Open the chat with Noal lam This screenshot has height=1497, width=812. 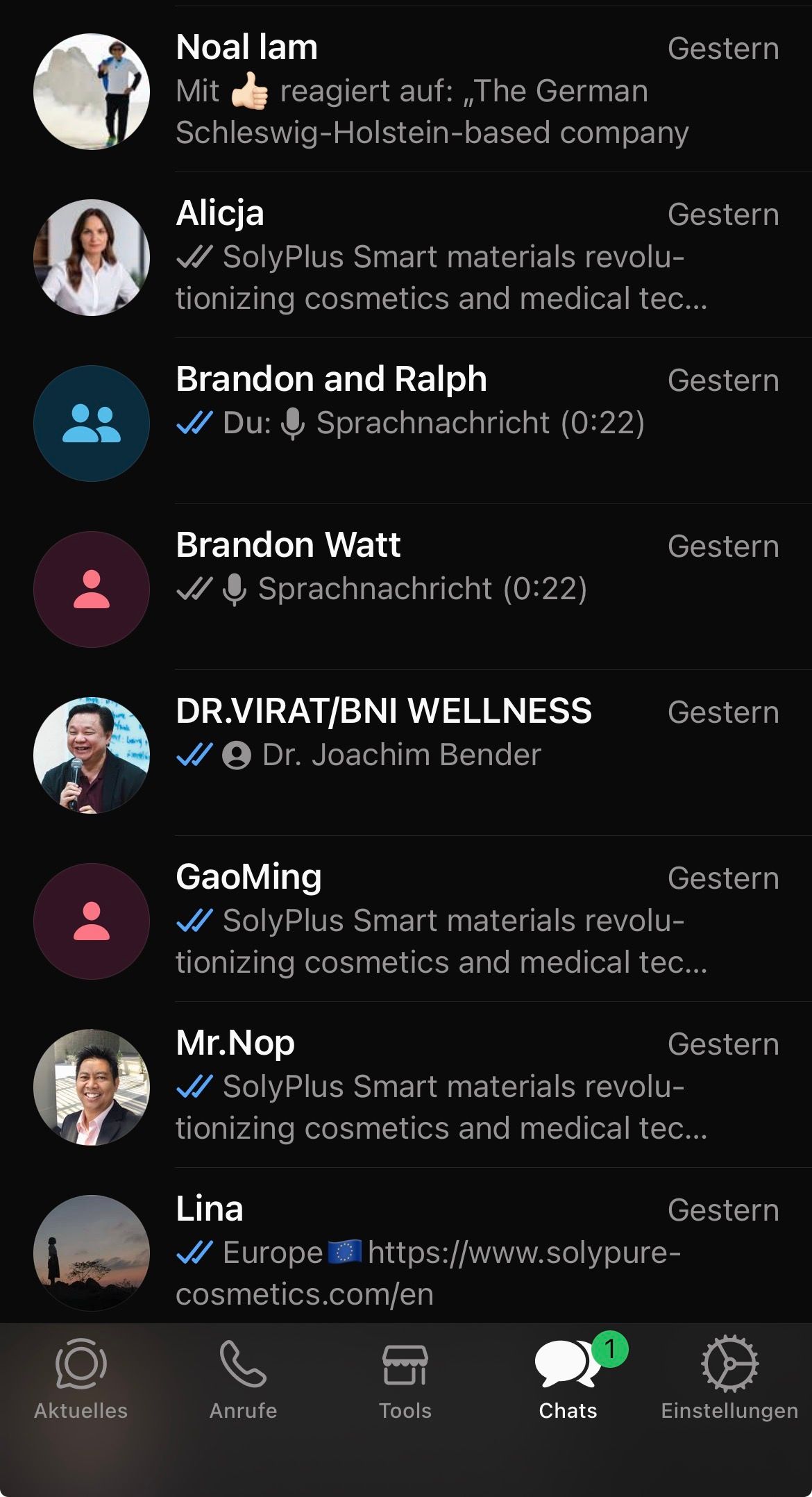pos(444,90)
